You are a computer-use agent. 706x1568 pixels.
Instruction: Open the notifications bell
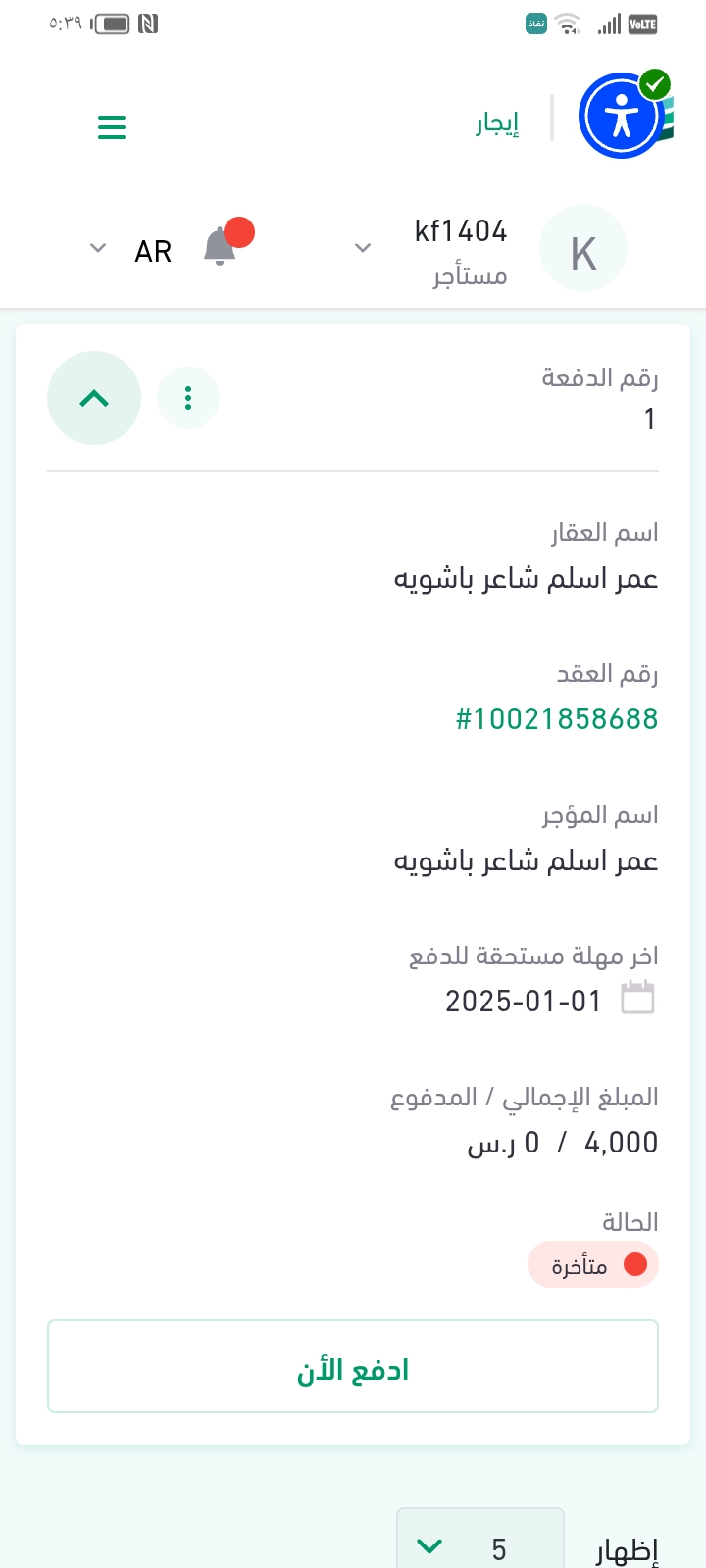point(221,247)
